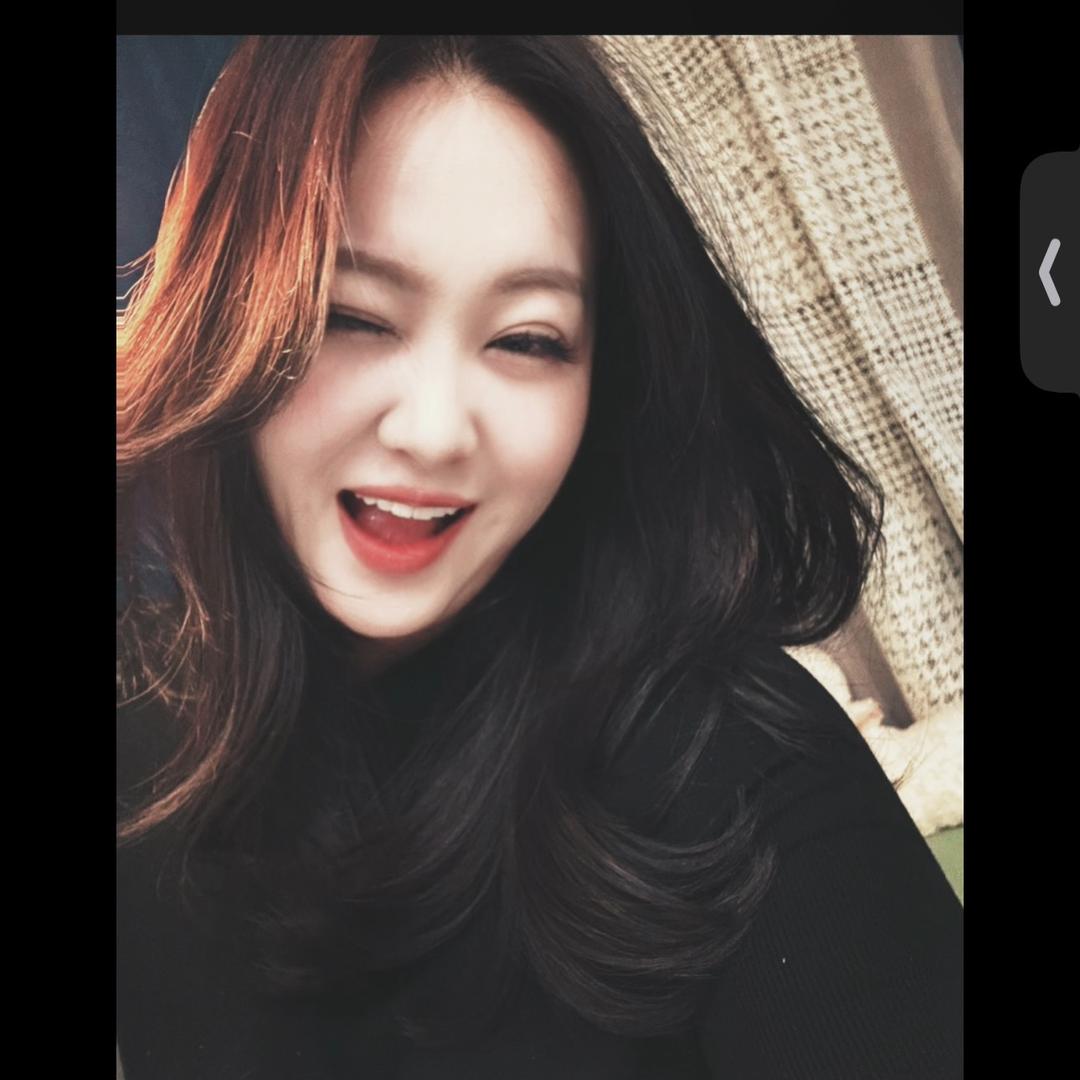Open the edge panel handle arrow

[x=1049, y=272]
